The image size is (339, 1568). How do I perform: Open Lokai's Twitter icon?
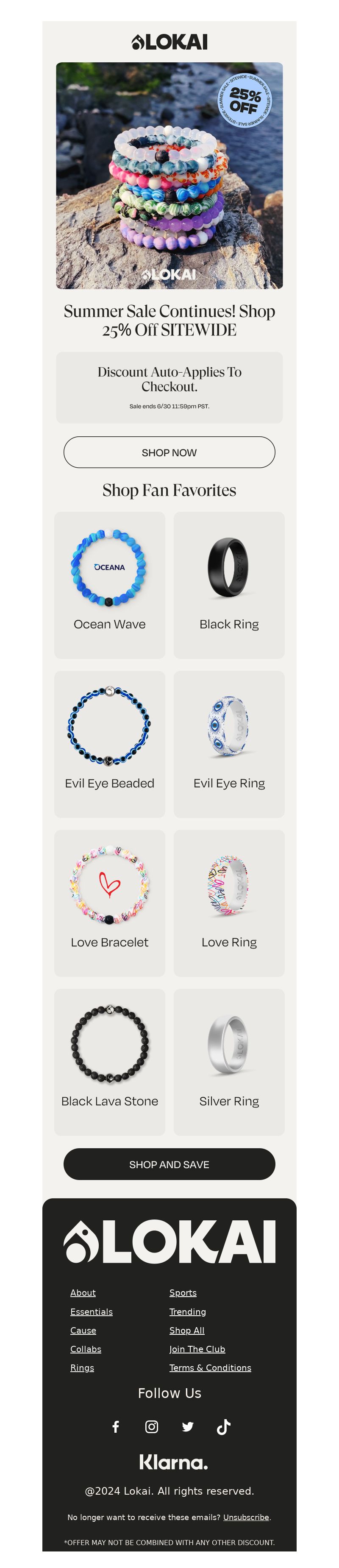[x=187, y=1426]
